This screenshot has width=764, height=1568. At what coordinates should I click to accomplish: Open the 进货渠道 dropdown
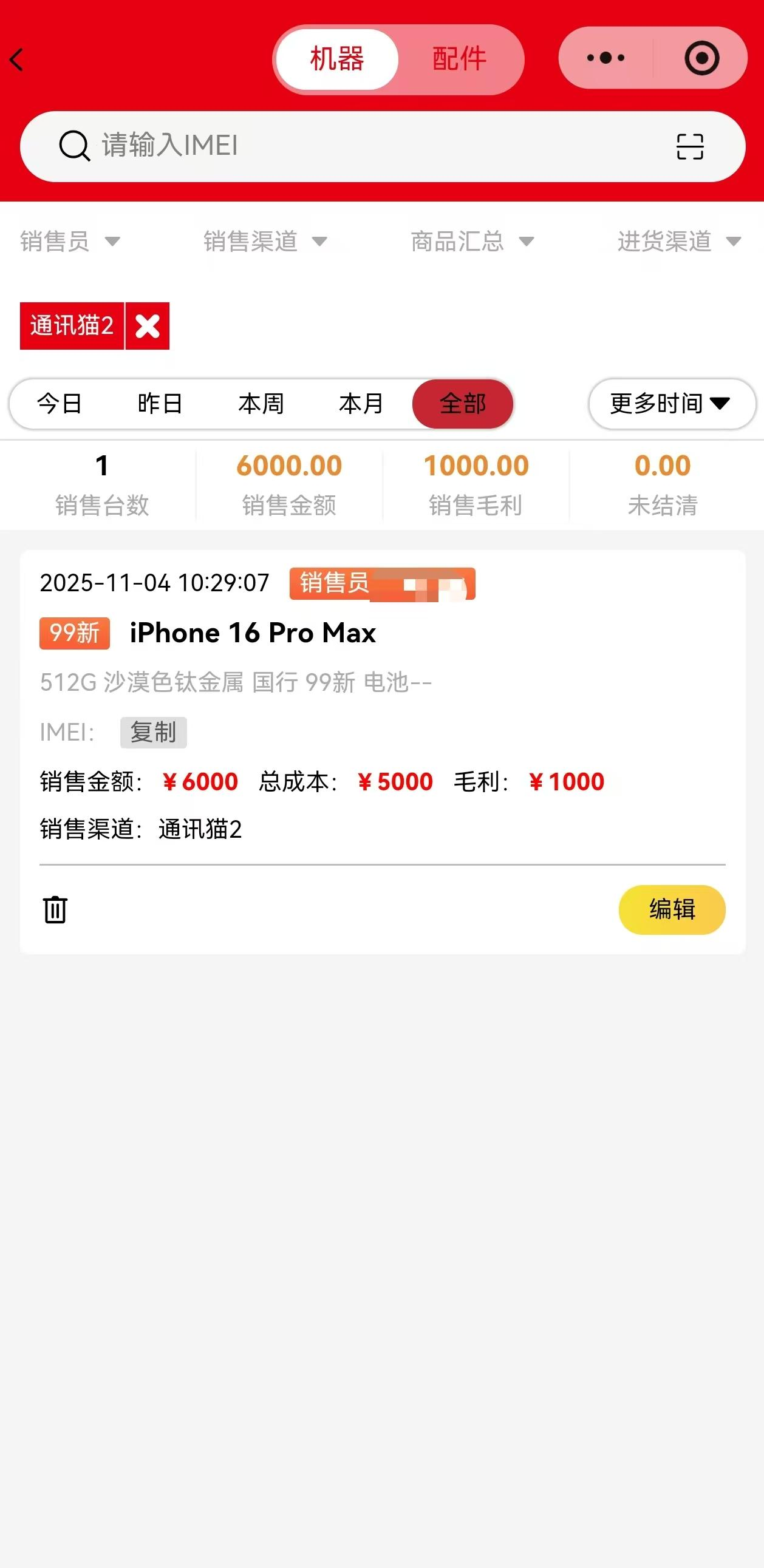coord(678,242)
